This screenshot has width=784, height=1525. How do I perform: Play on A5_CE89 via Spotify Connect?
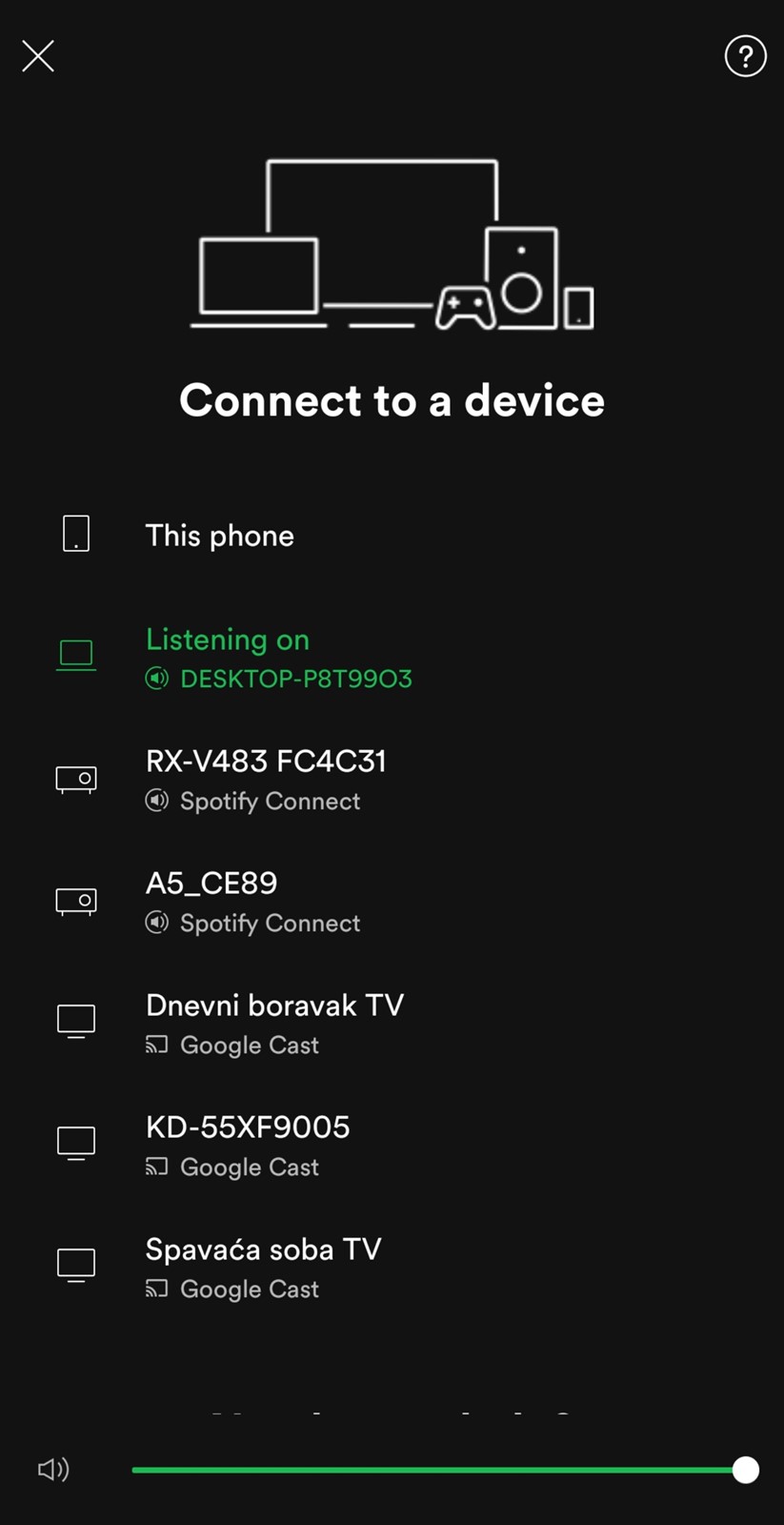pyautogui.click(x=392, y=901)
